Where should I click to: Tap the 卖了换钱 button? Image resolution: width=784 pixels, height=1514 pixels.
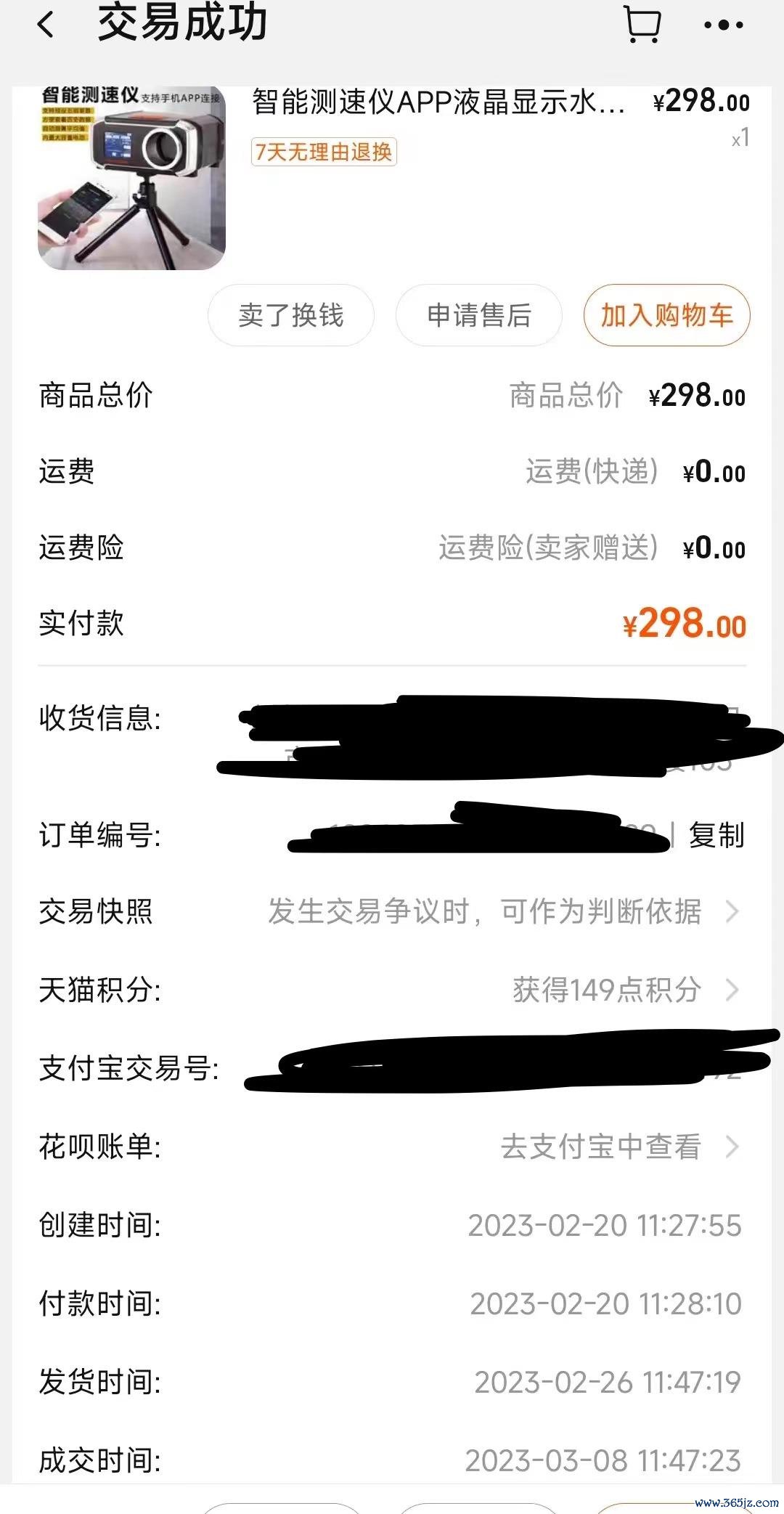[291, 315]
